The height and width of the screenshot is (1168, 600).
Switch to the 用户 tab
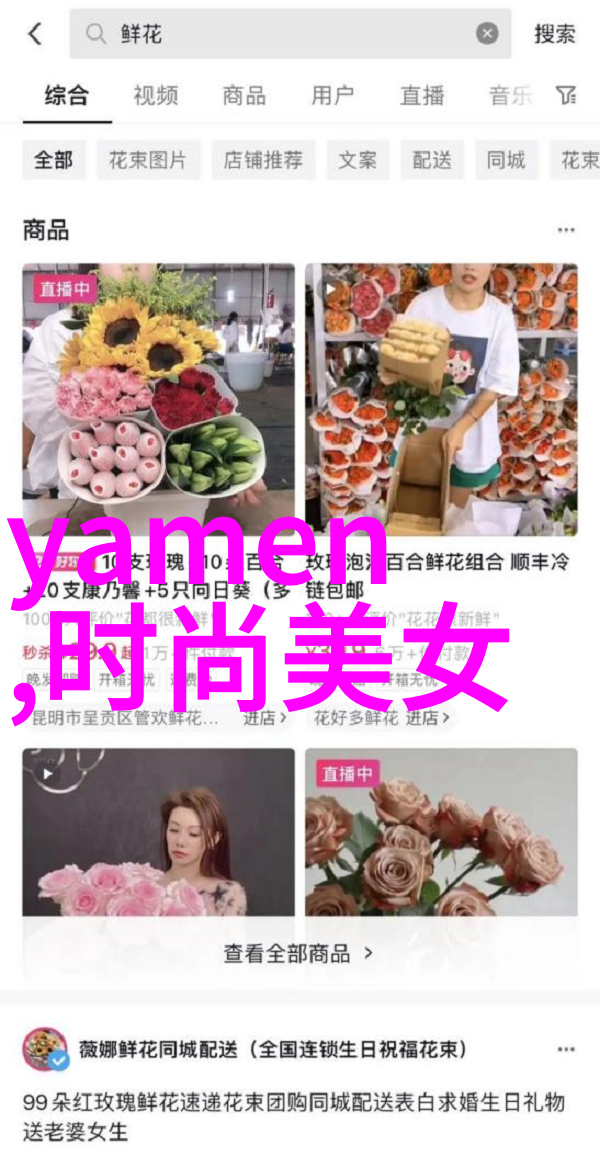click(x=332, y=96)
